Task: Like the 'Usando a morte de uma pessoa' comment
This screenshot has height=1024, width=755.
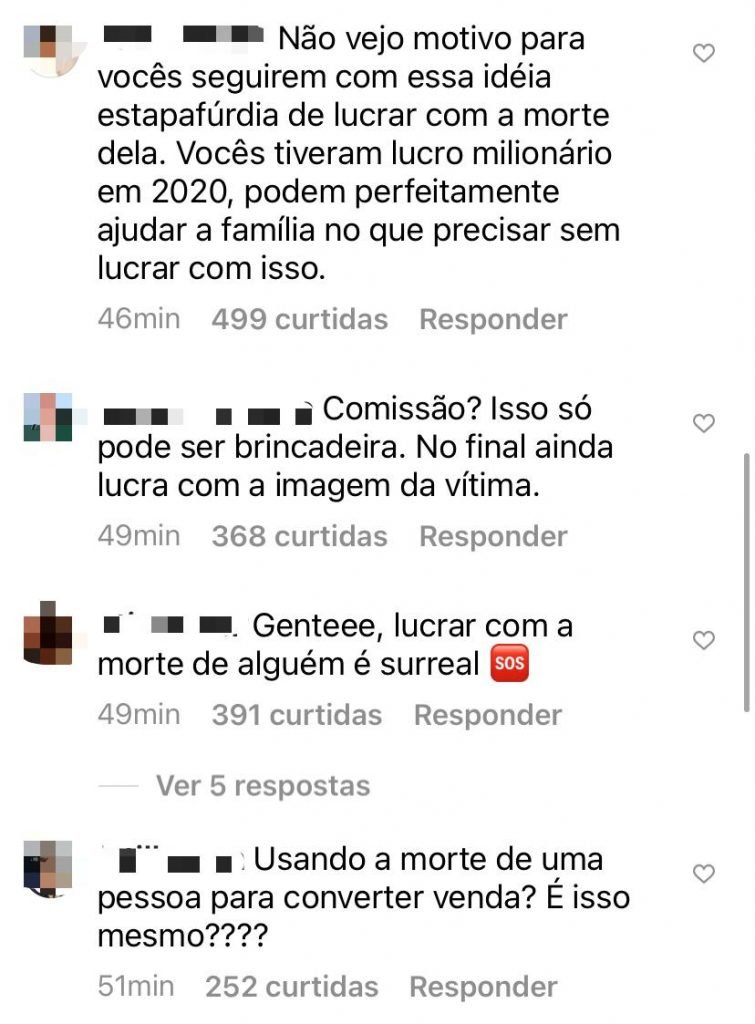Action: [x=704, y=873]
